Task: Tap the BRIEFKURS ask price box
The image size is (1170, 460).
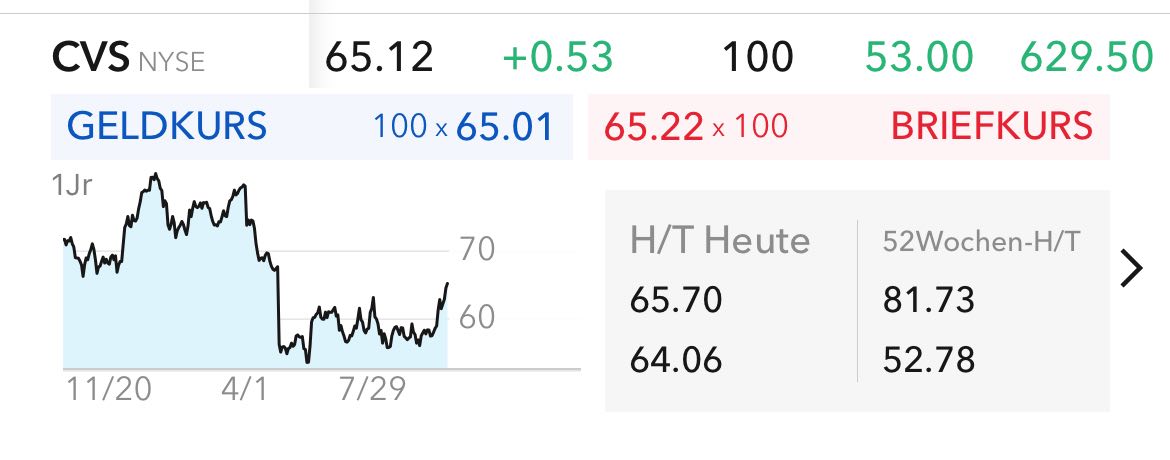Action: coord(848,127)
